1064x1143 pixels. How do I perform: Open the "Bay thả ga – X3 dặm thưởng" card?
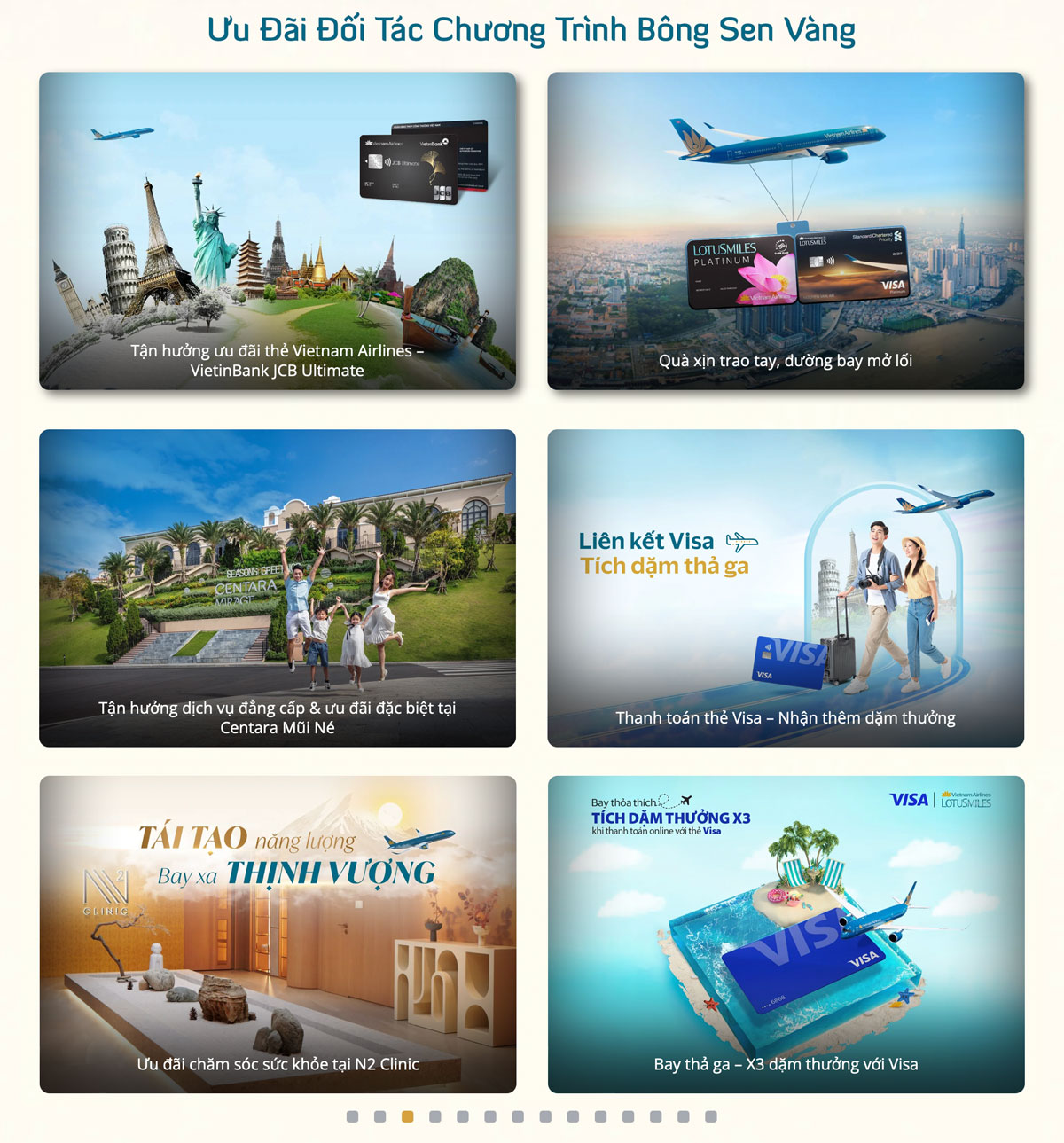click(x=786, y=934)
